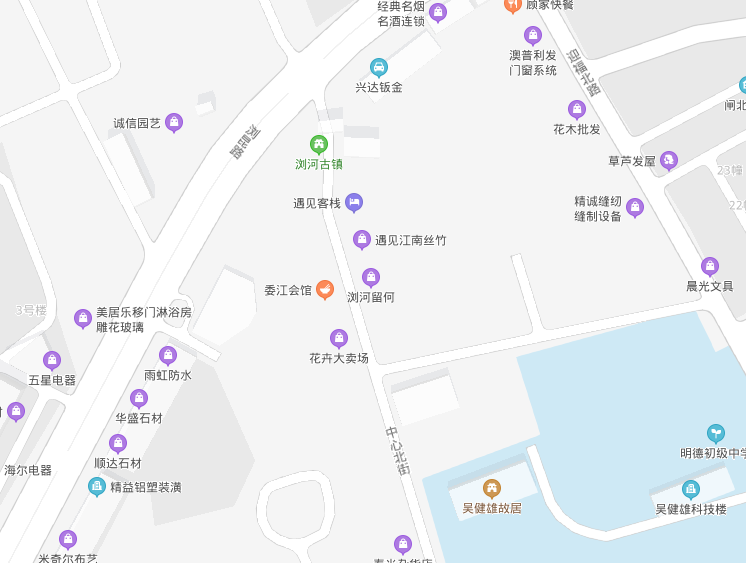Select the 遇见客栈 hotel marker
The image size is (746, 563).
point(354,203)
